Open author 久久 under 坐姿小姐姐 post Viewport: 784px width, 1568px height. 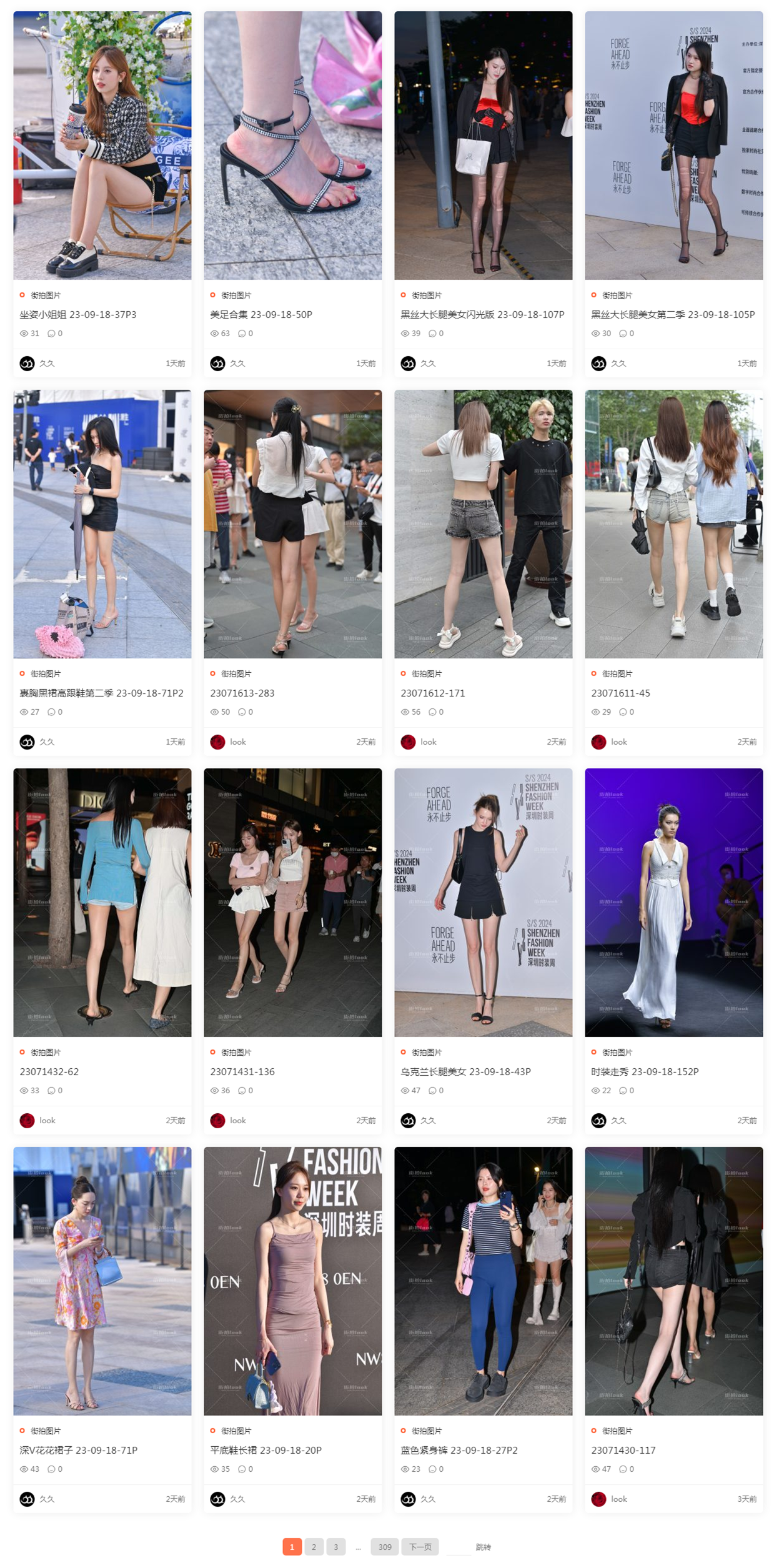pos(47,364)
